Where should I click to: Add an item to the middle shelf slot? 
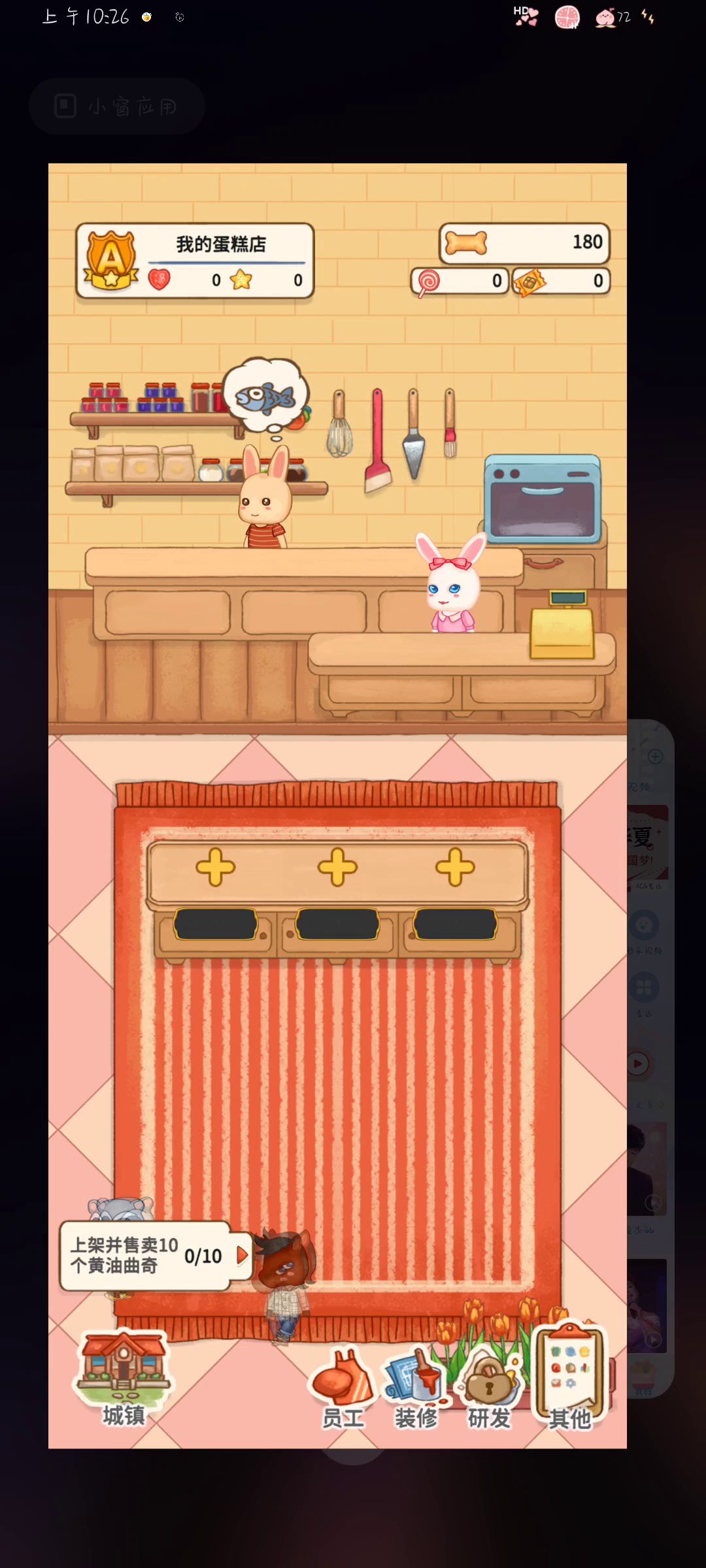(337, 867)
